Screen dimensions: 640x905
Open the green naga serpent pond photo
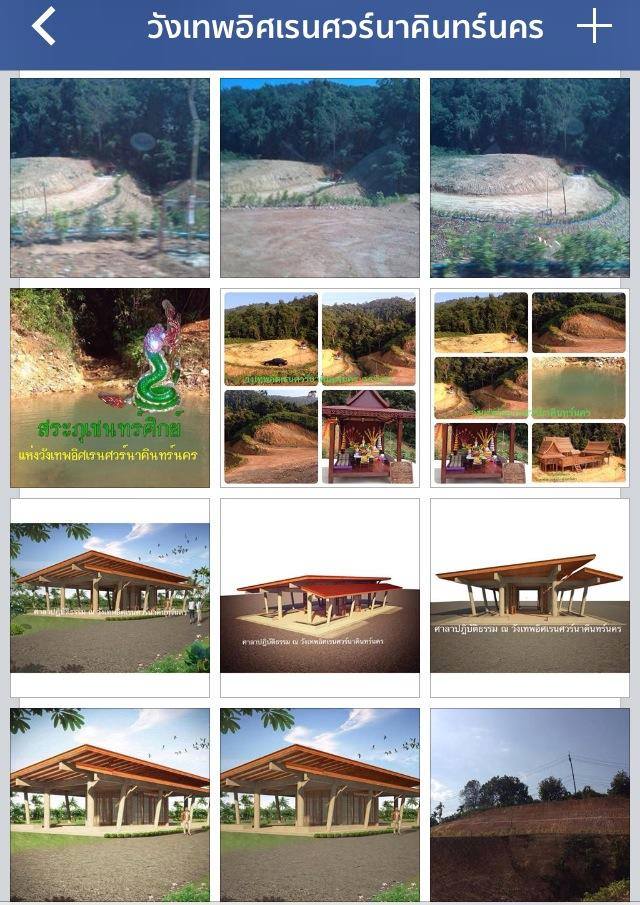tap(110, 388)
